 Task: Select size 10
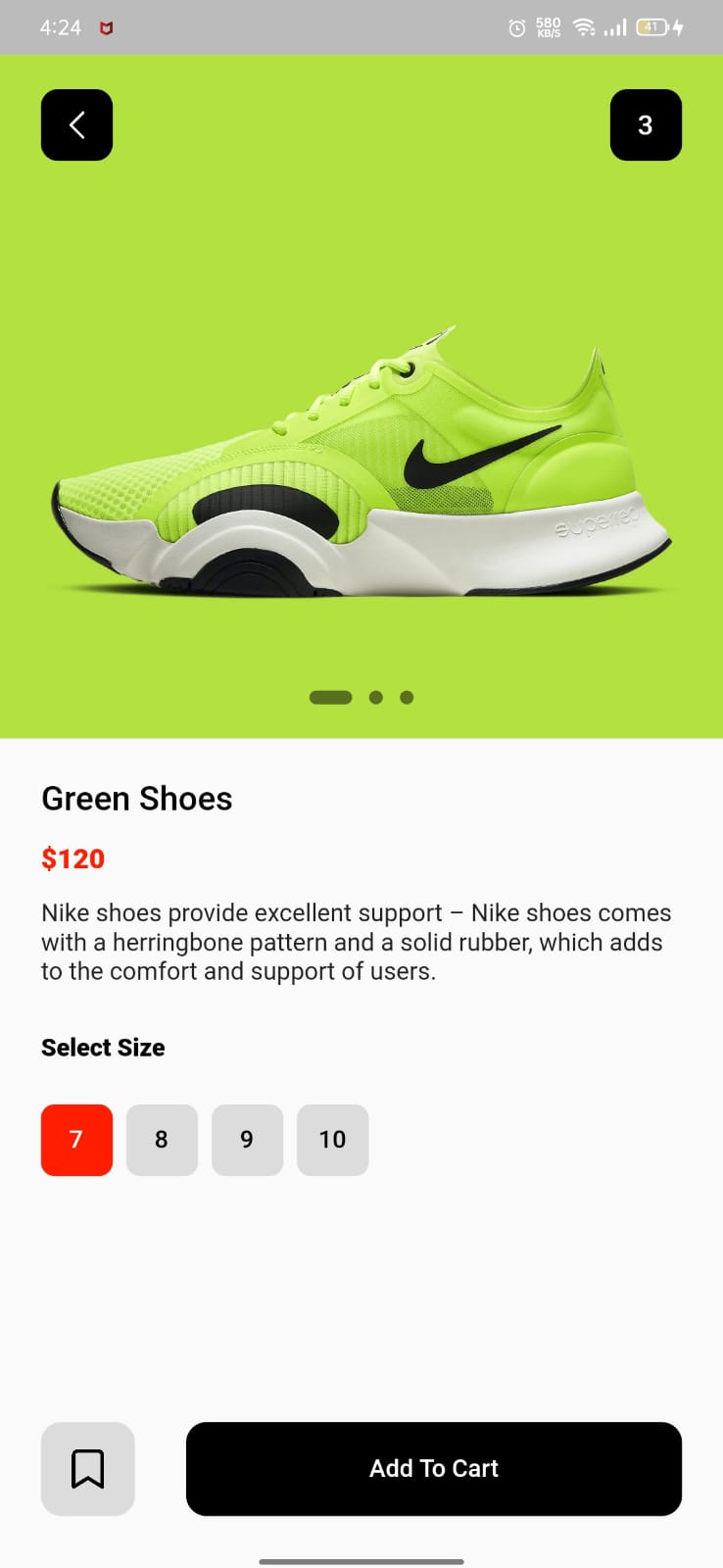coord(332,1140)
